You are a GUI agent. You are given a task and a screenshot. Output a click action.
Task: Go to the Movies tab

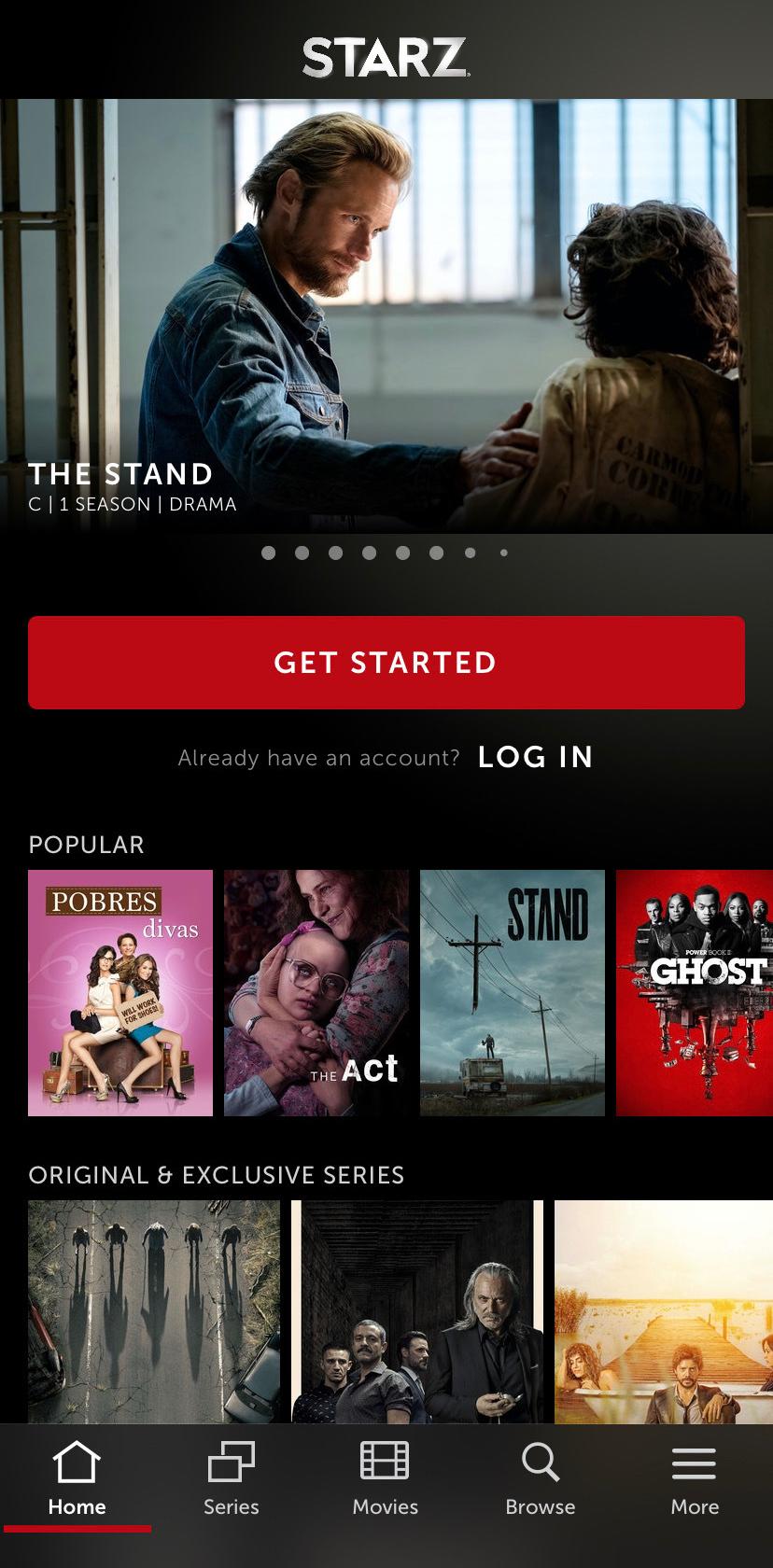pyautogui.click(x=386, y=1479)
